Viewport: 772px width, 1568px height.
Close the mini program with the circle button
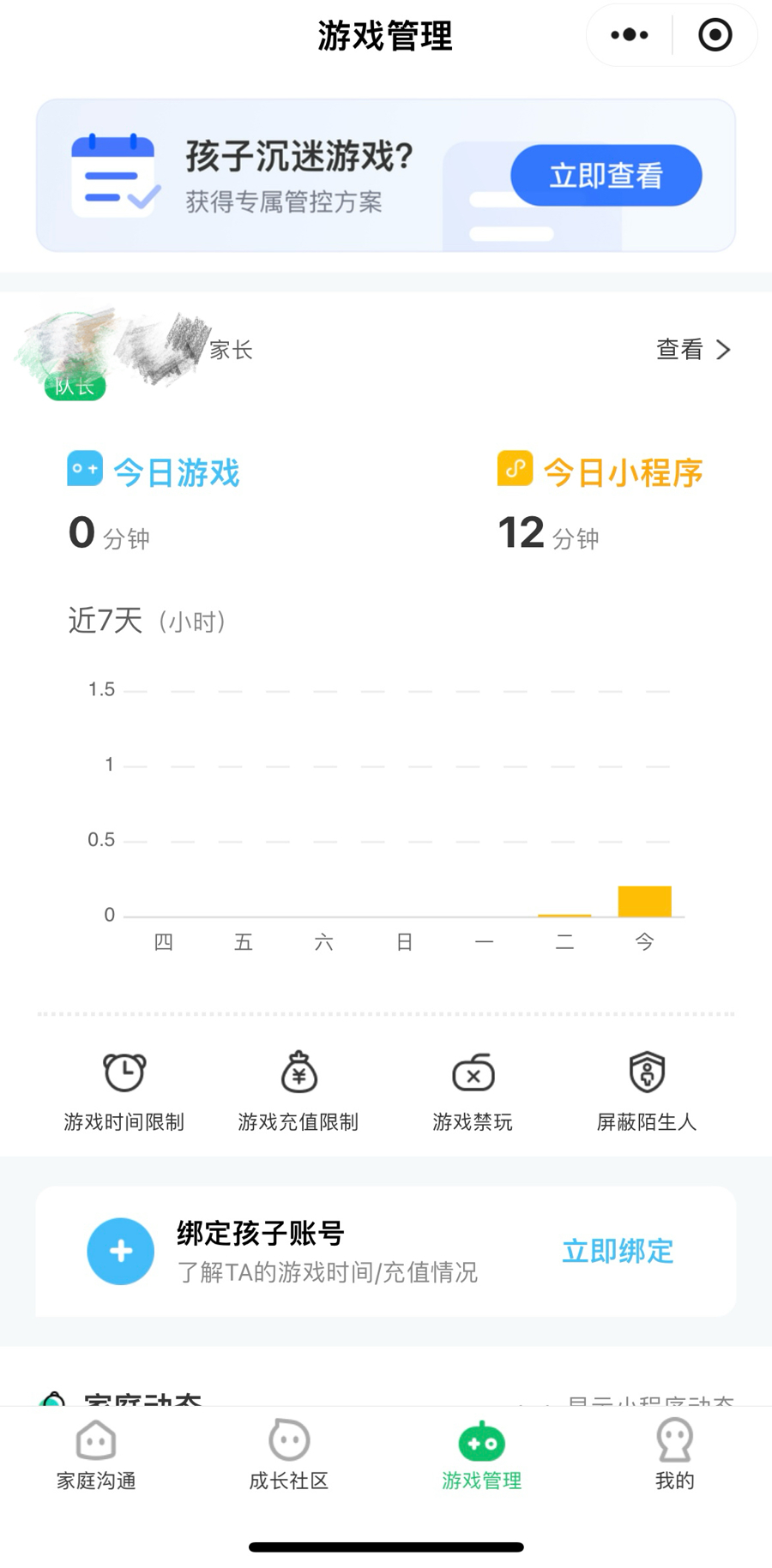pos(715,35)
